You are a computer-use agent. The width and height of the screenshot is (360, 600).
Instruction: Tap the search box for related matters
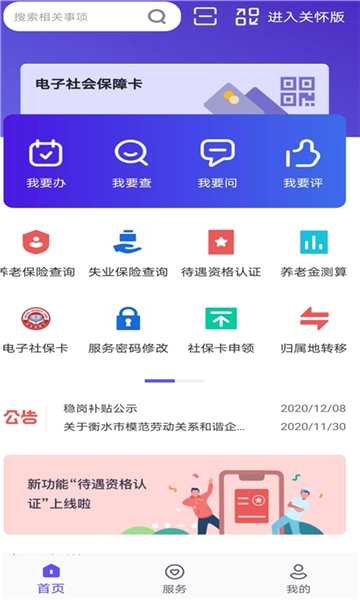point(92,16)
